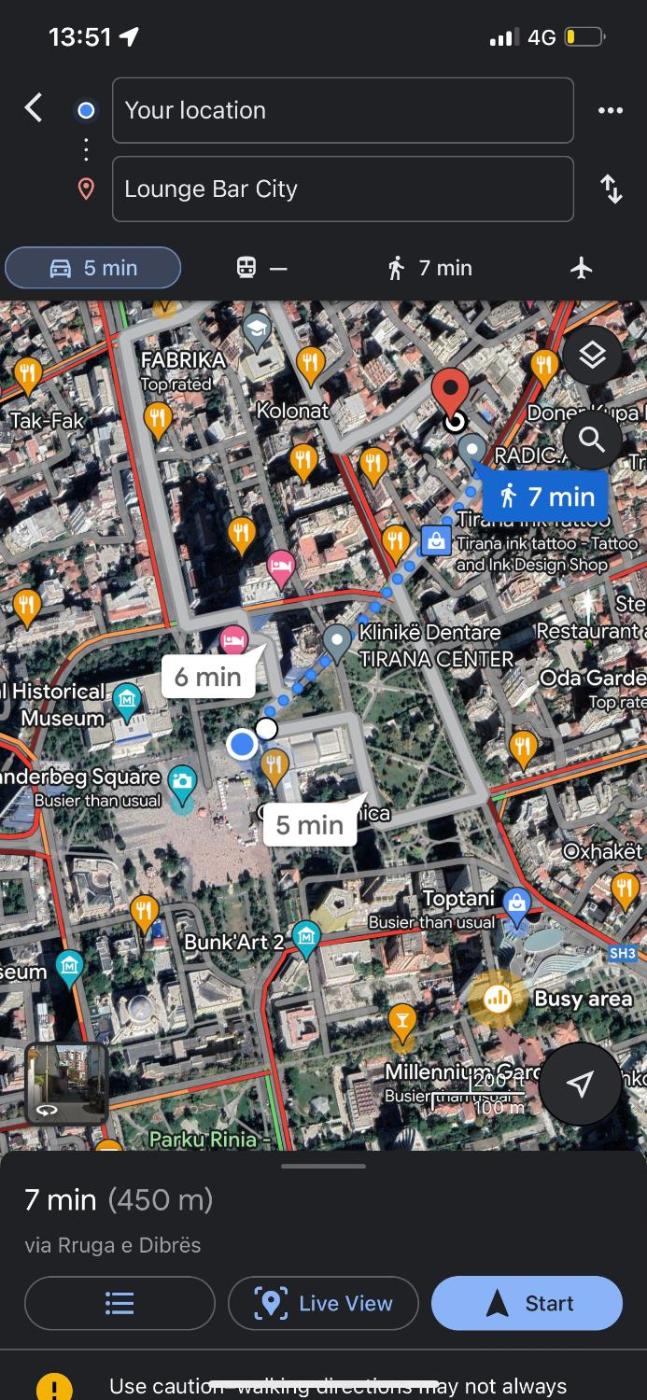Screen dimensions: 647x1400
Task: Launch Live View navigation
Action: (323, 1303)
